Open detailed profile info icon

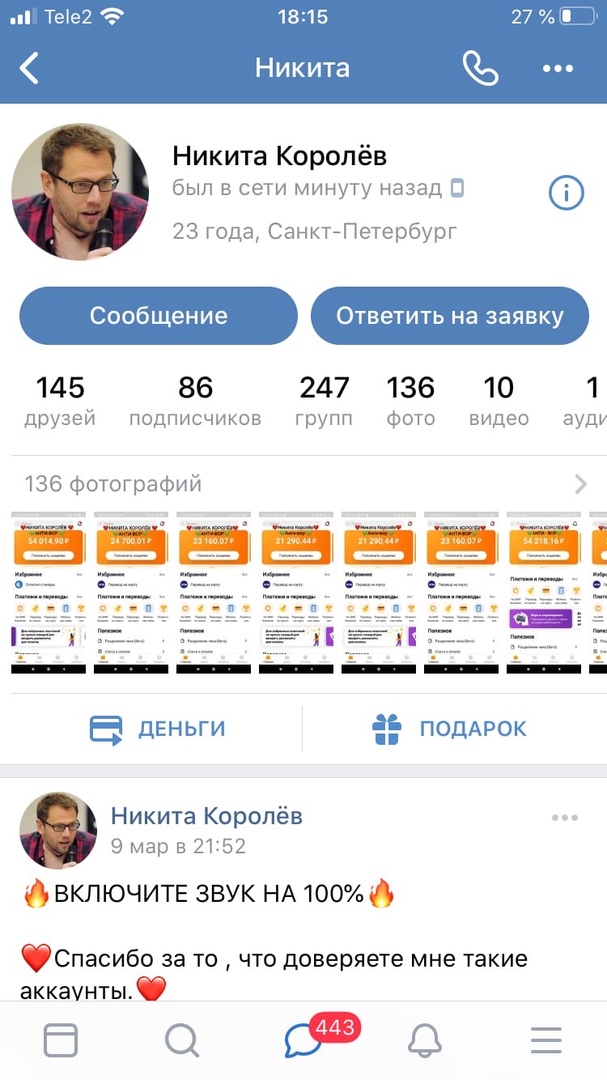pos(567,191)
